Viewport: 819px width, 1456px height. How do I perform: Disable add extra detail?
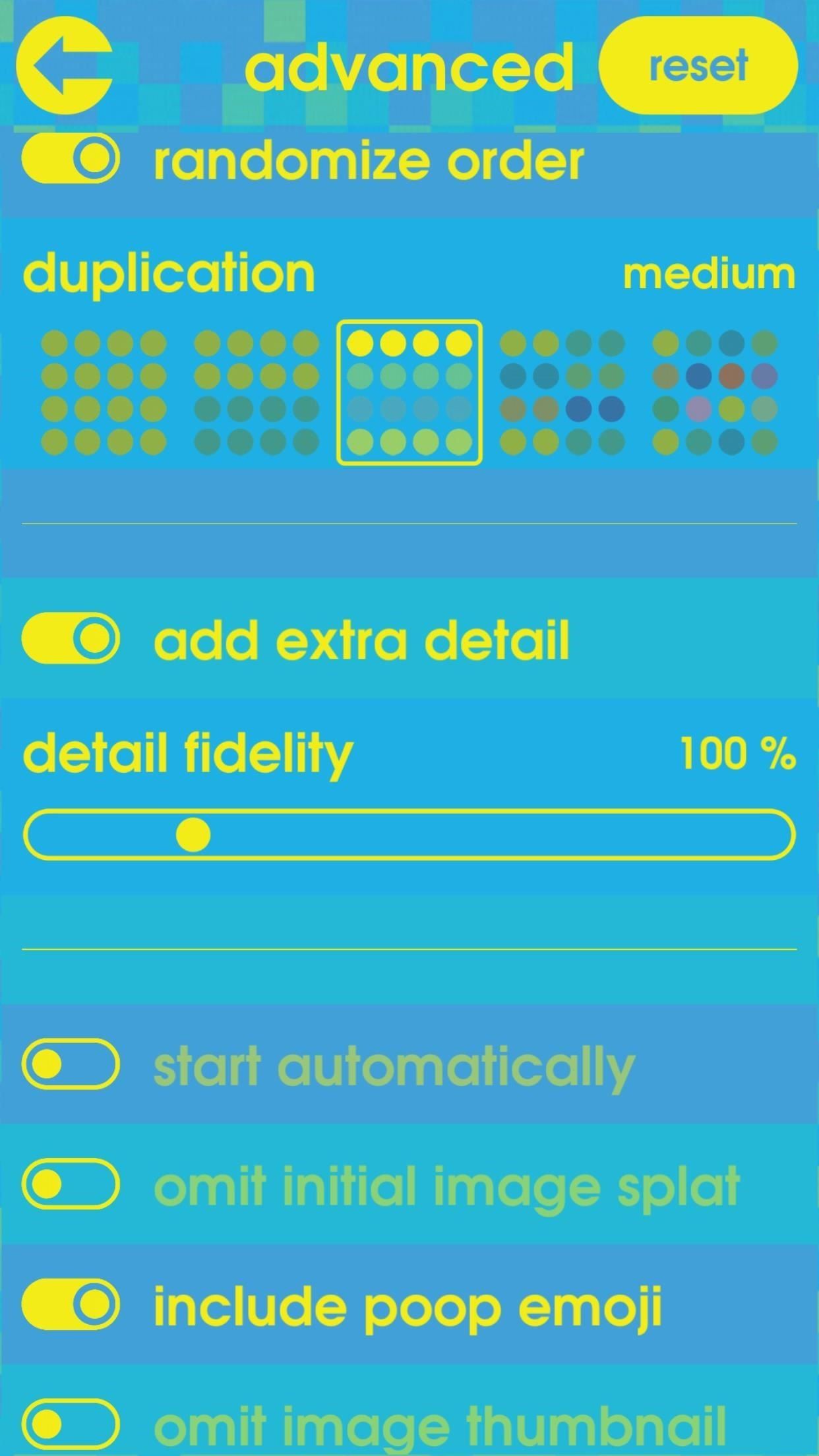point(71,638)
